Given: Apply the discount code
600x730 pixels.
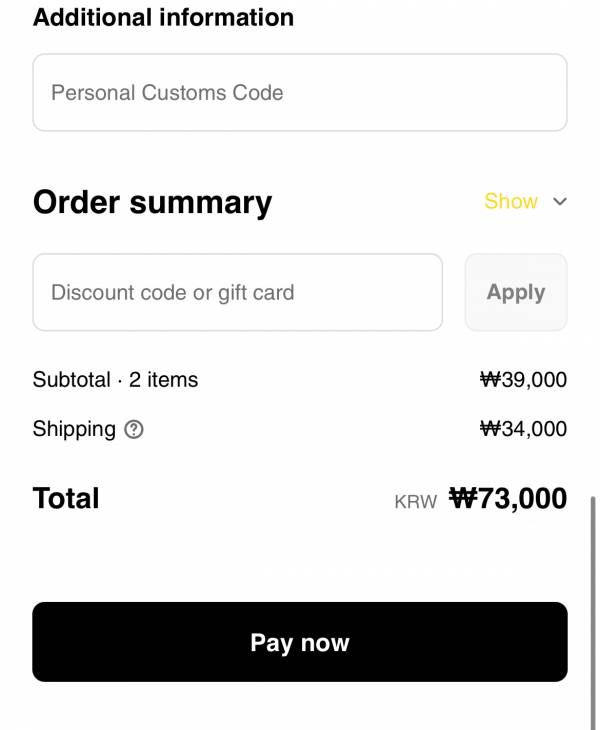Looking at the screenshot, I should coord(515,293).
